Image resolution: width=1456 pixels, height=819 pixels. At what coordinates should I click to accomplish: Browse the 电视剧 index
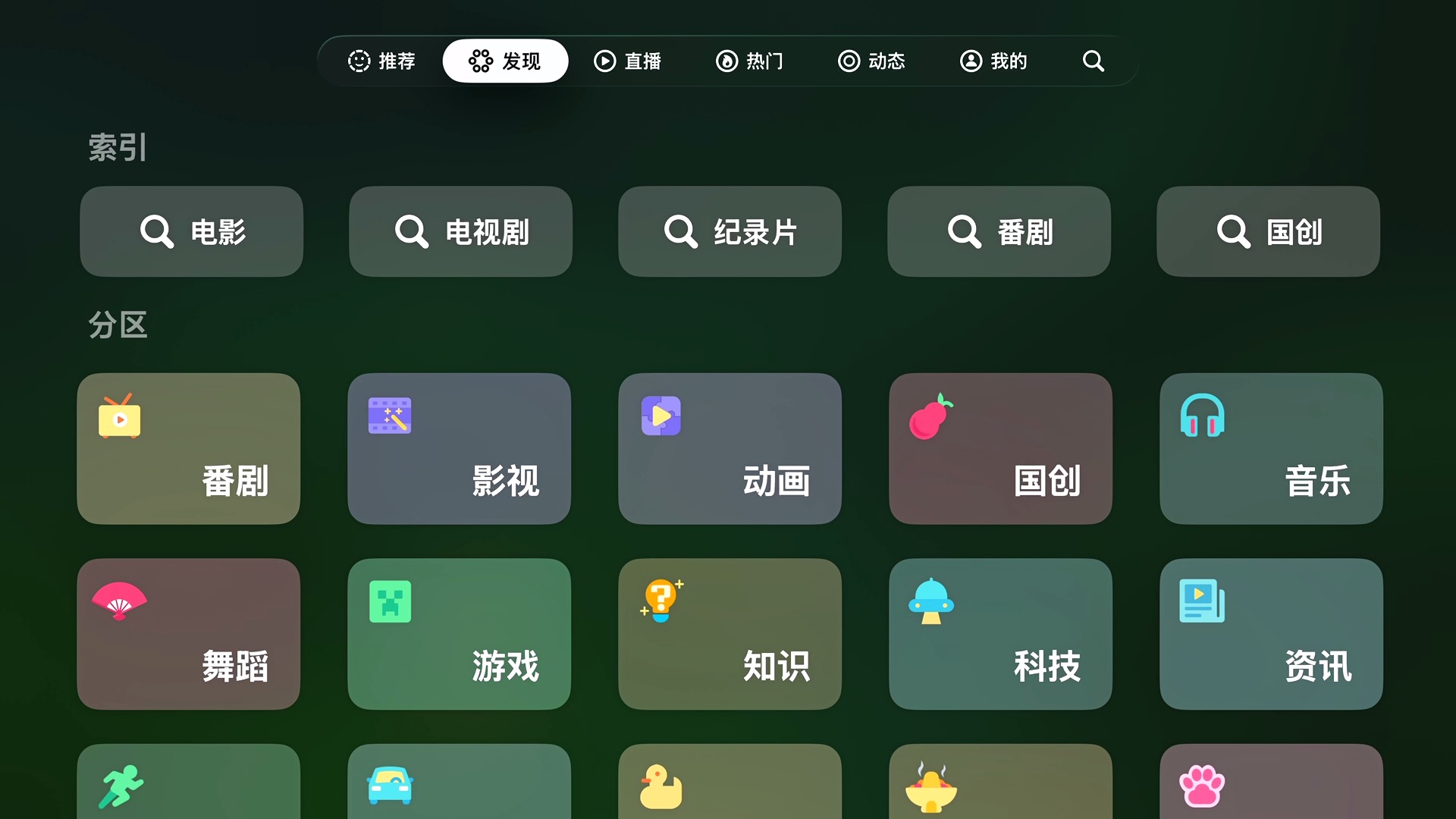click(x=461, y=231)
